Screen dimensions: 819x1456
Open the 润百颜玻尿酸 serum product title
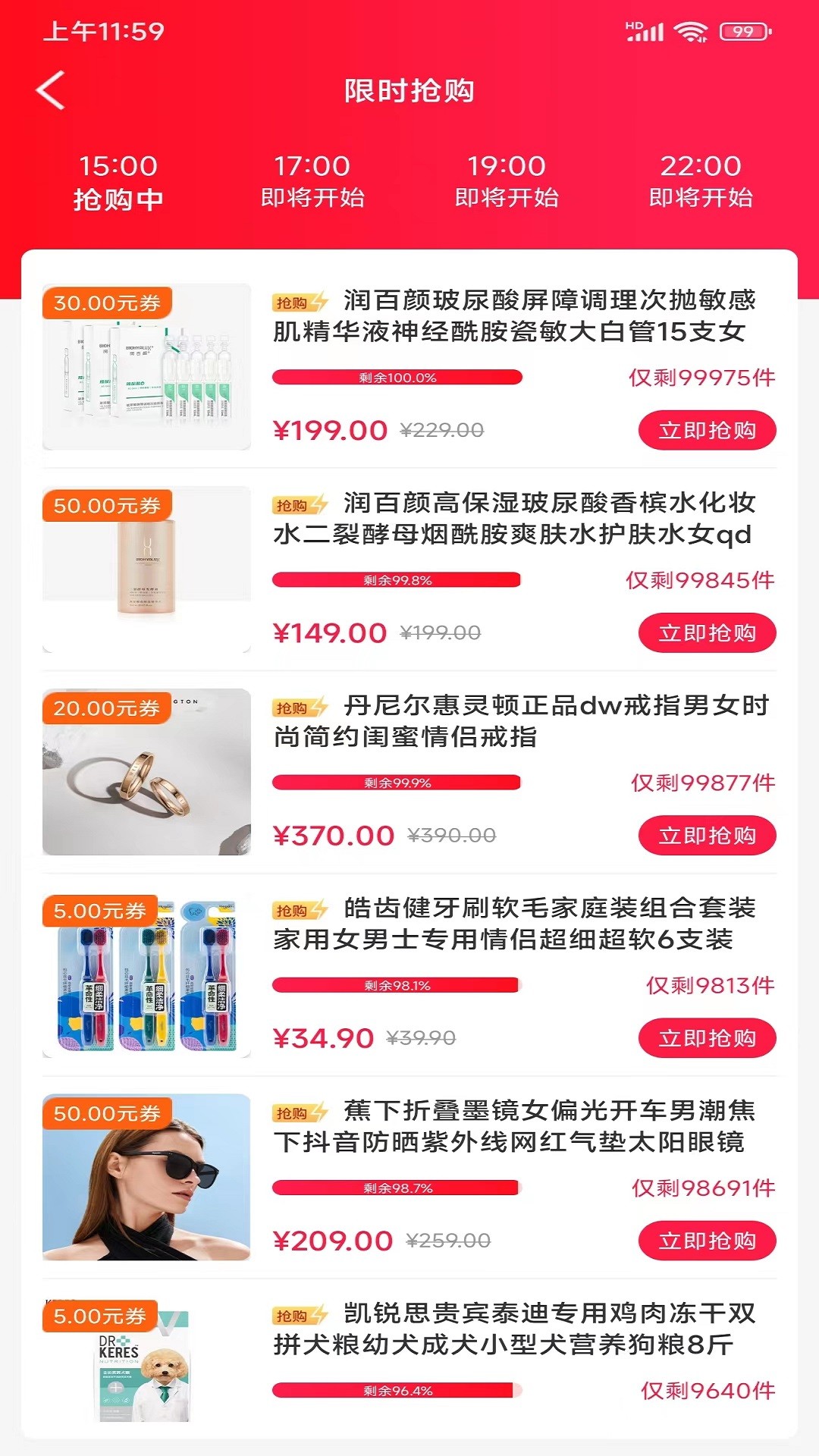point(523,318)
